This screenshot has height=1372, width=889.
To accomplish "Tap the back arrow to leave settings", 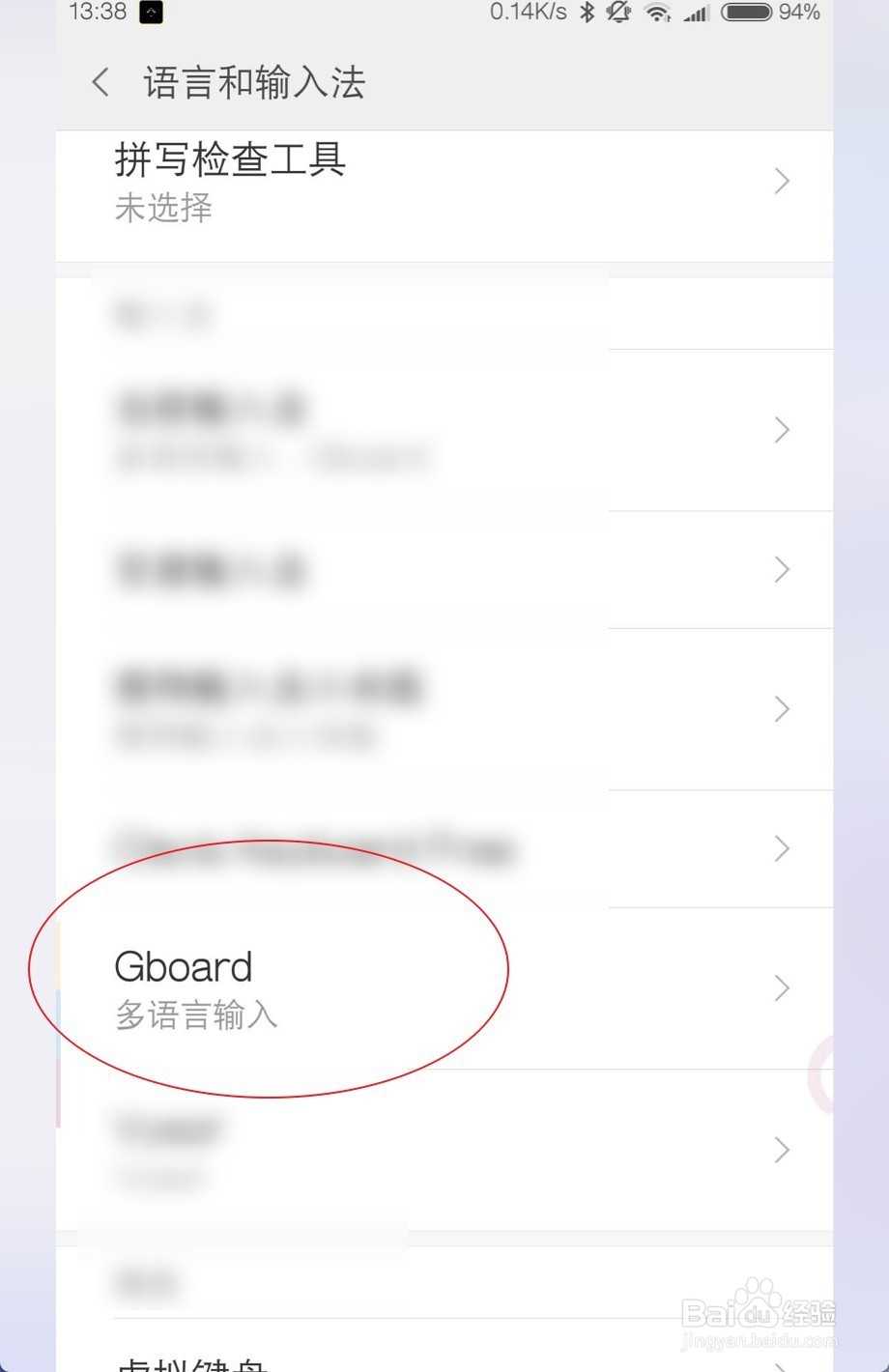I will (x=100, y=82).
